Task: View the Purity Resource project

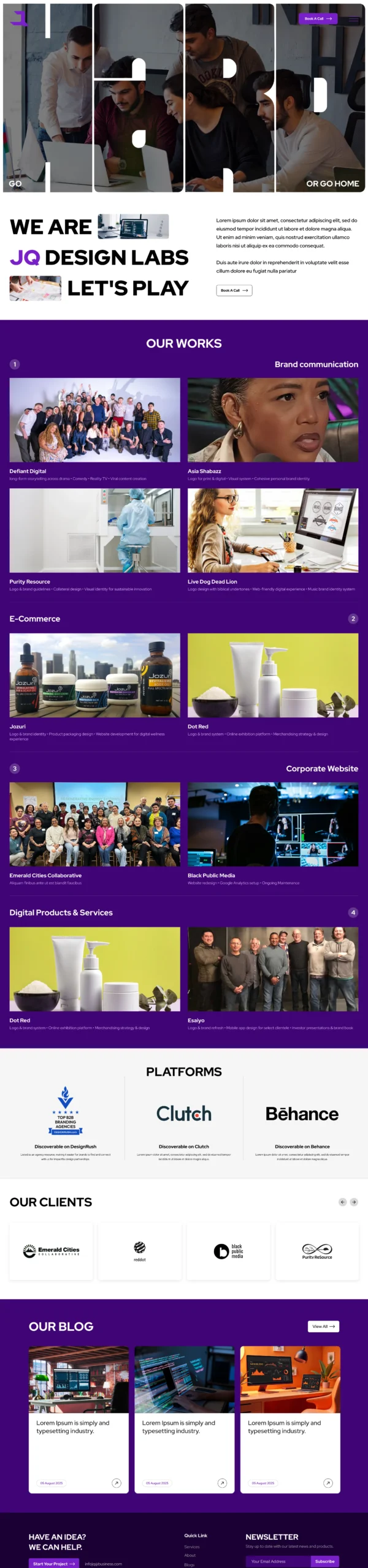Action: click(94, 530)
